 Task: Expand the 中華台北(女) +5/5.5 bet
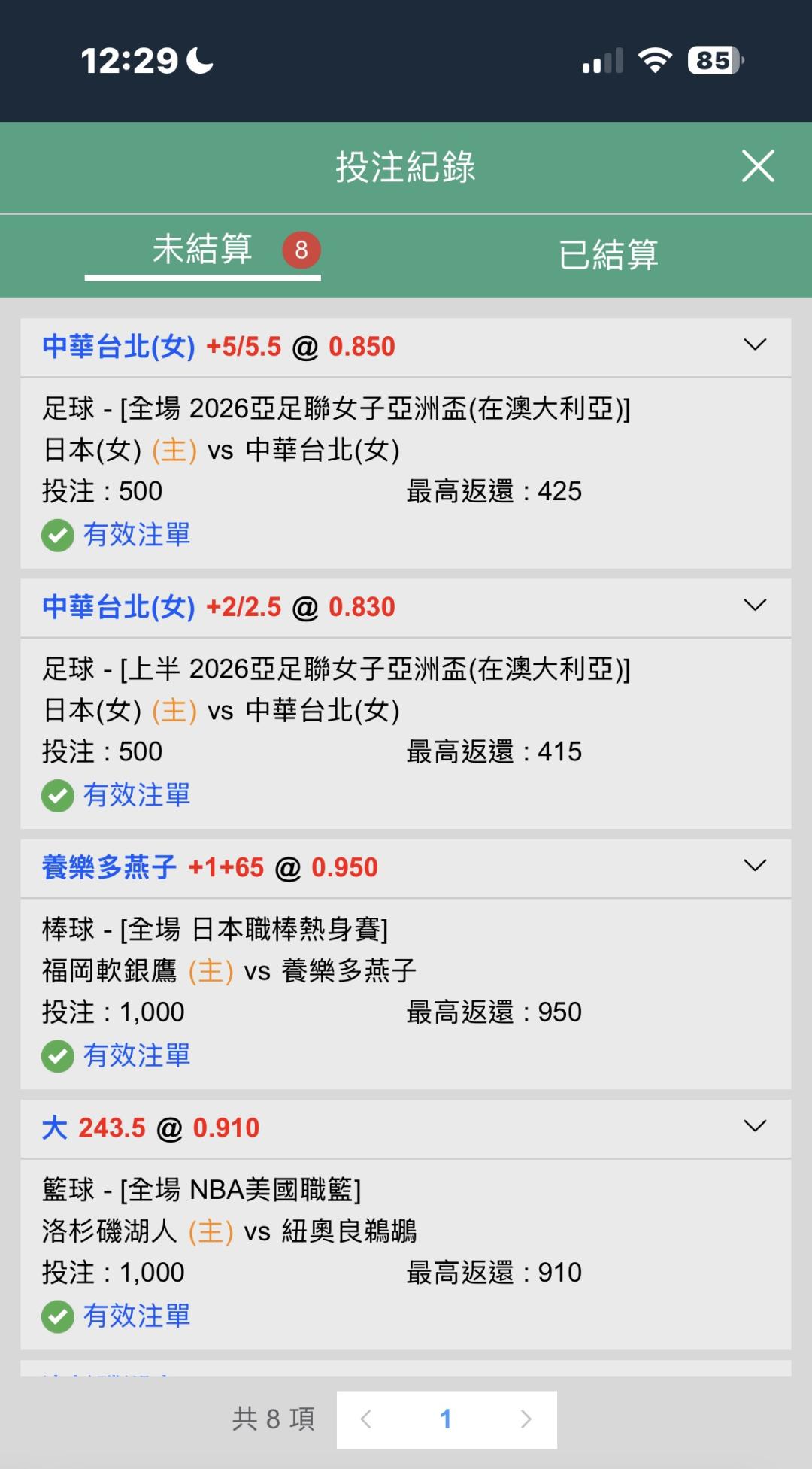coord(755,345)
